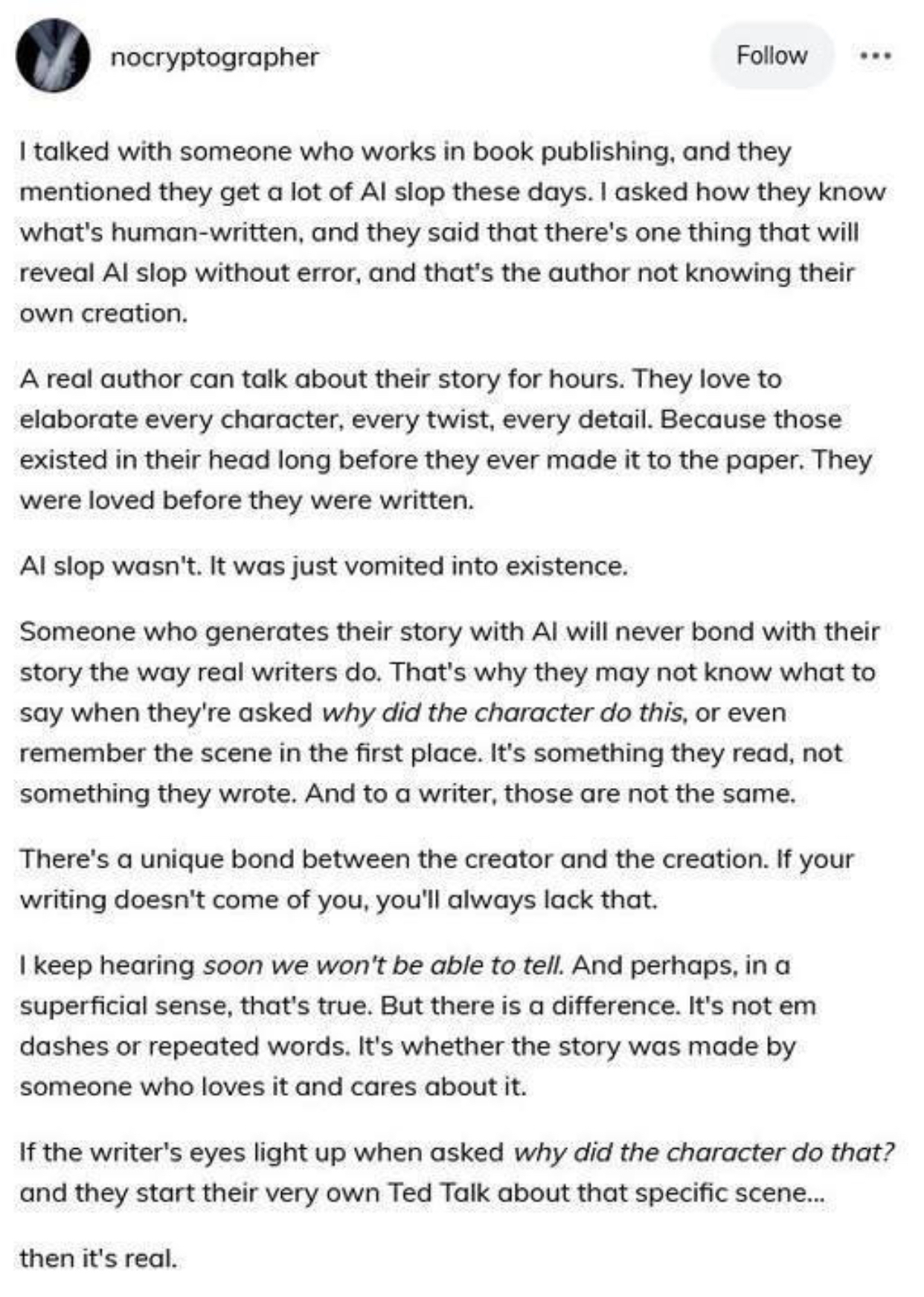Follow the nocryptographer blog

click(x=771, y=56)
